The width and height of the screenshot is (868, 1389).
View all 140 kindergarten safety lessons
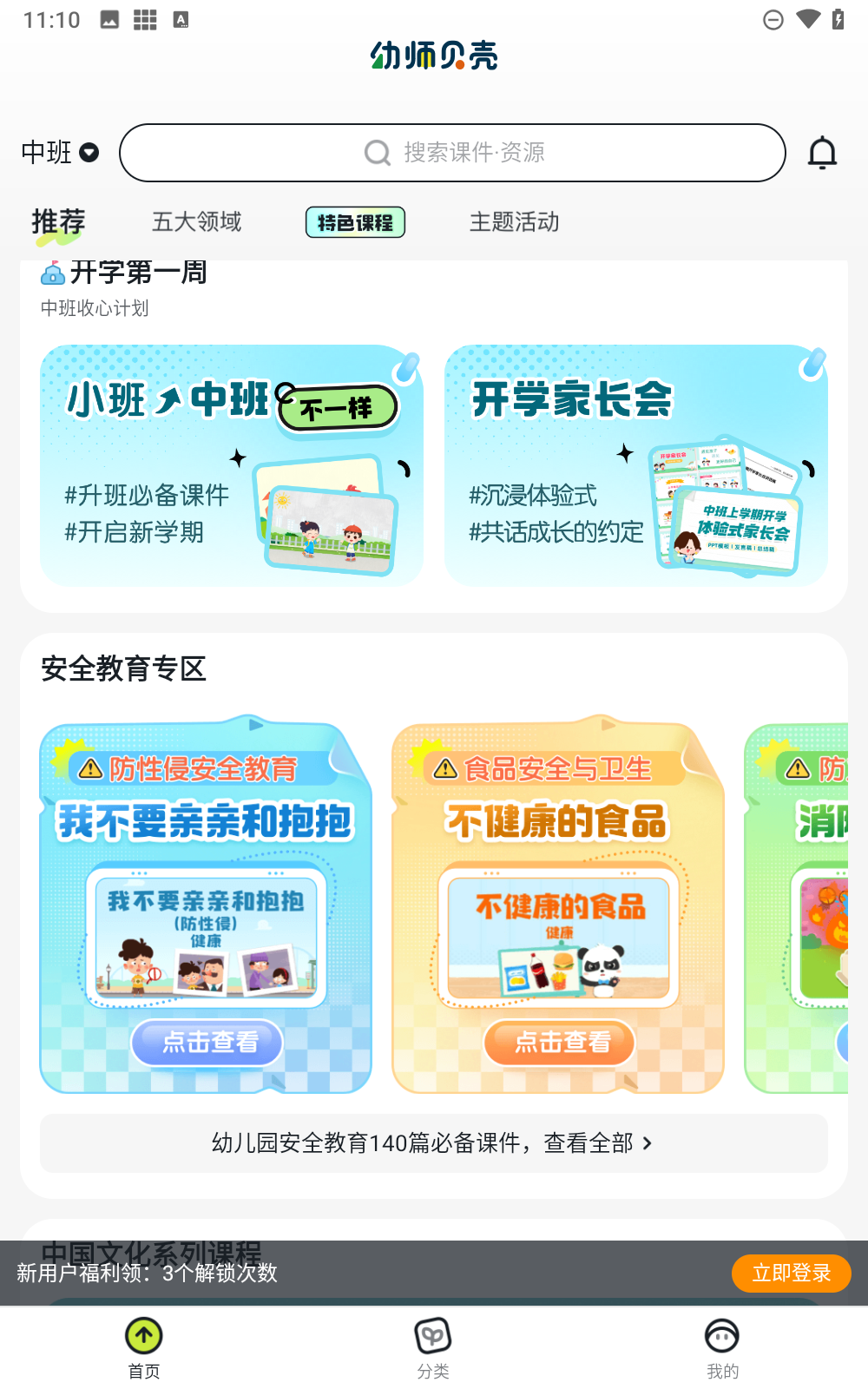coord(433,1142)
